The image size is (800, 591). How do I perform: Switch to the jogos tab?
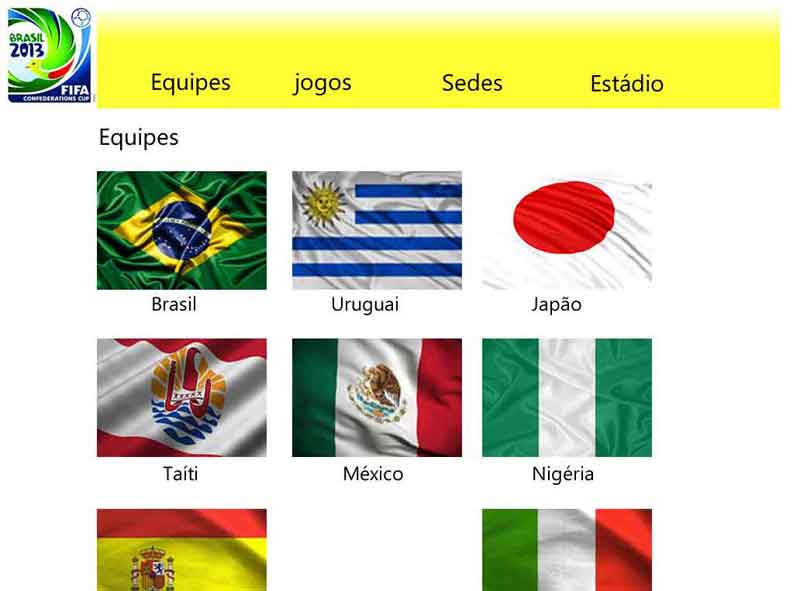[322, 83]
